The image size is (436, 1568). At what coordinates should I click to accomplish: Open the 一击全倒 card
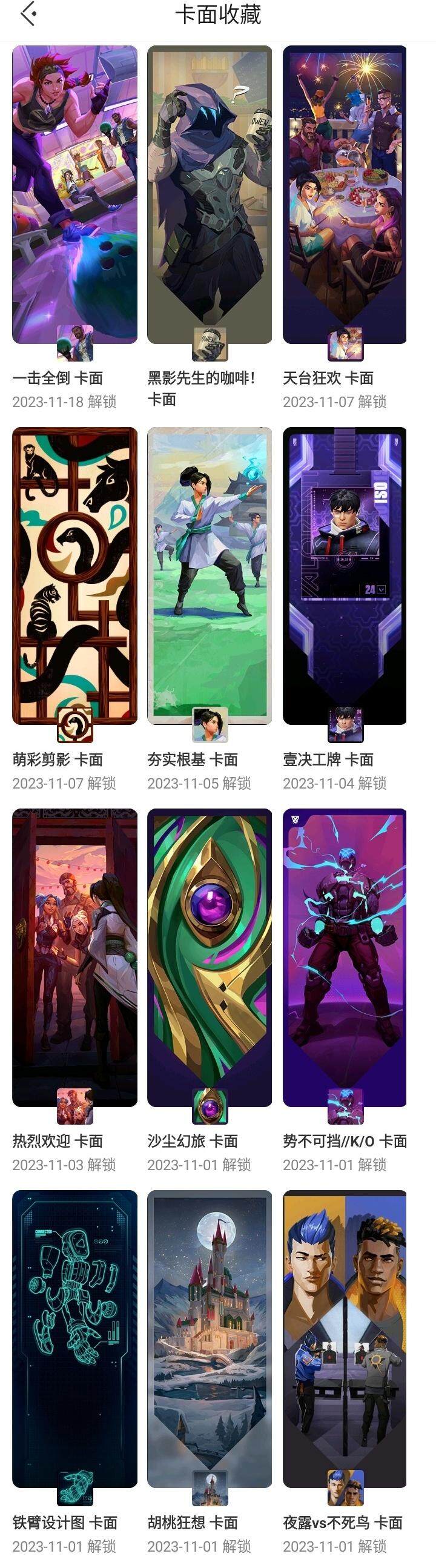74,195
